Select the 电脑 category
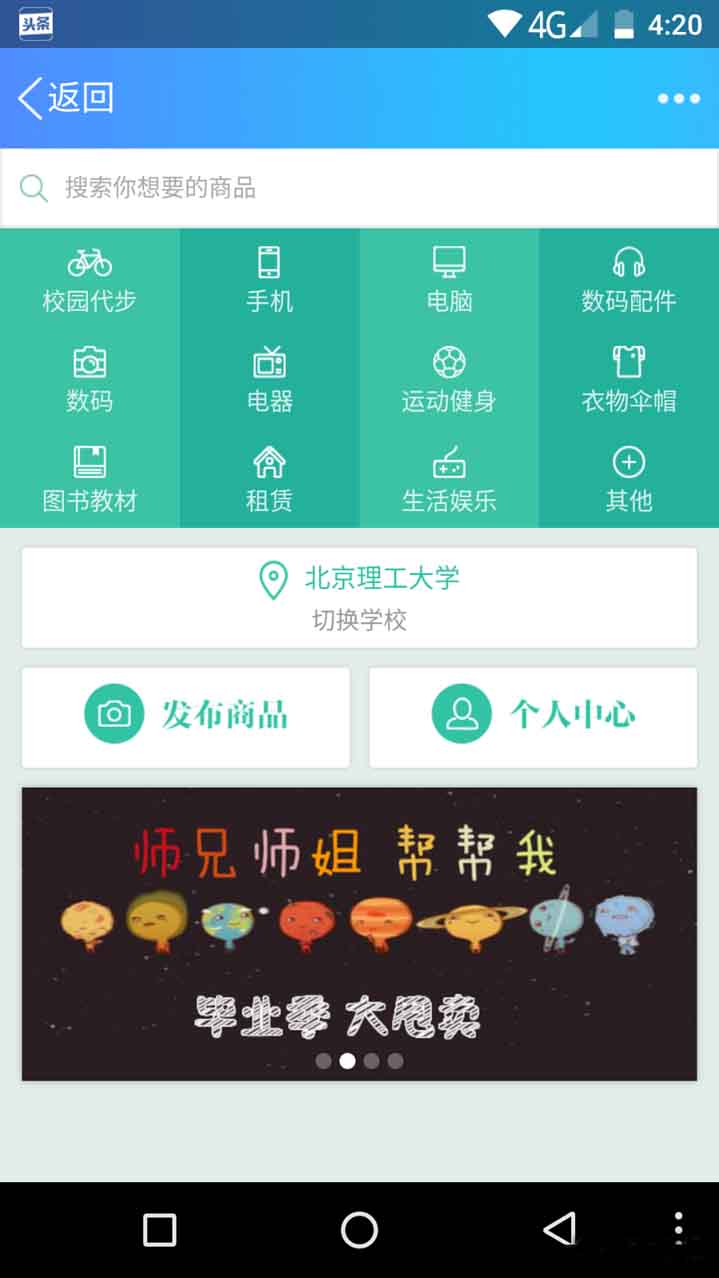Image resolution: width=719 pixels, height=1278 pixels. [449, 279]
